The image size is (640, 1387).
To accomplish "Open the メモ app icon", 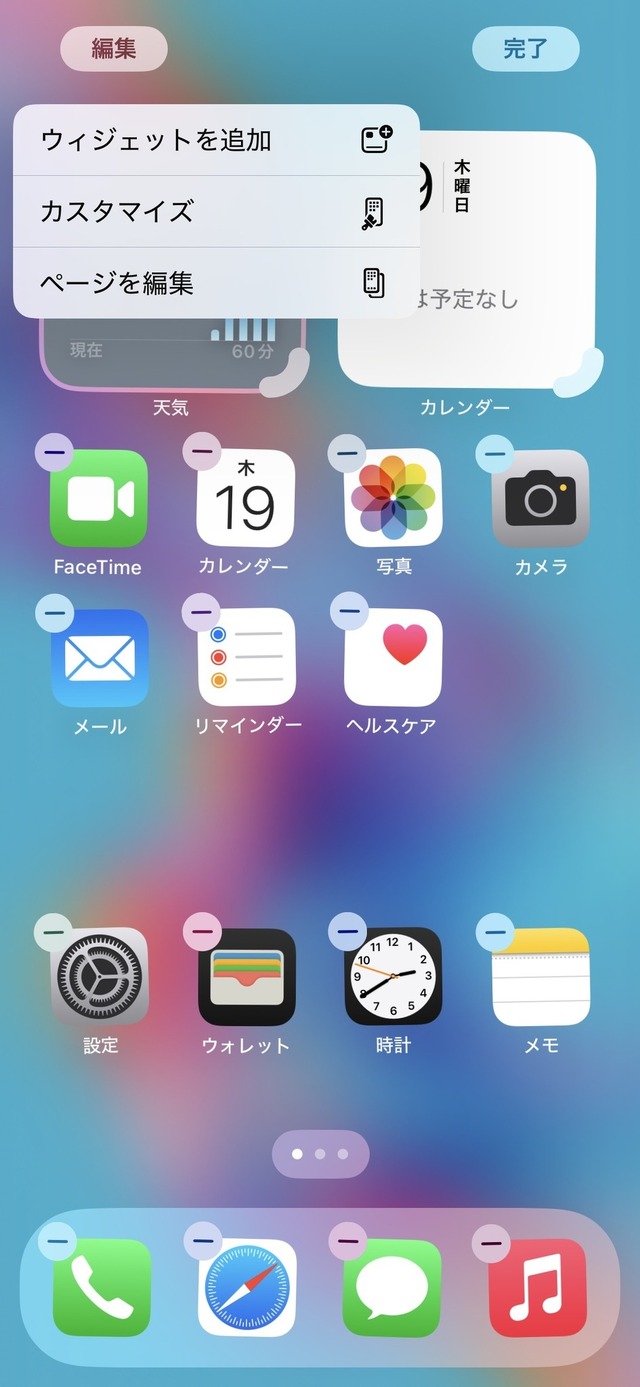I will pyautogui.click(x=541, y=978).
